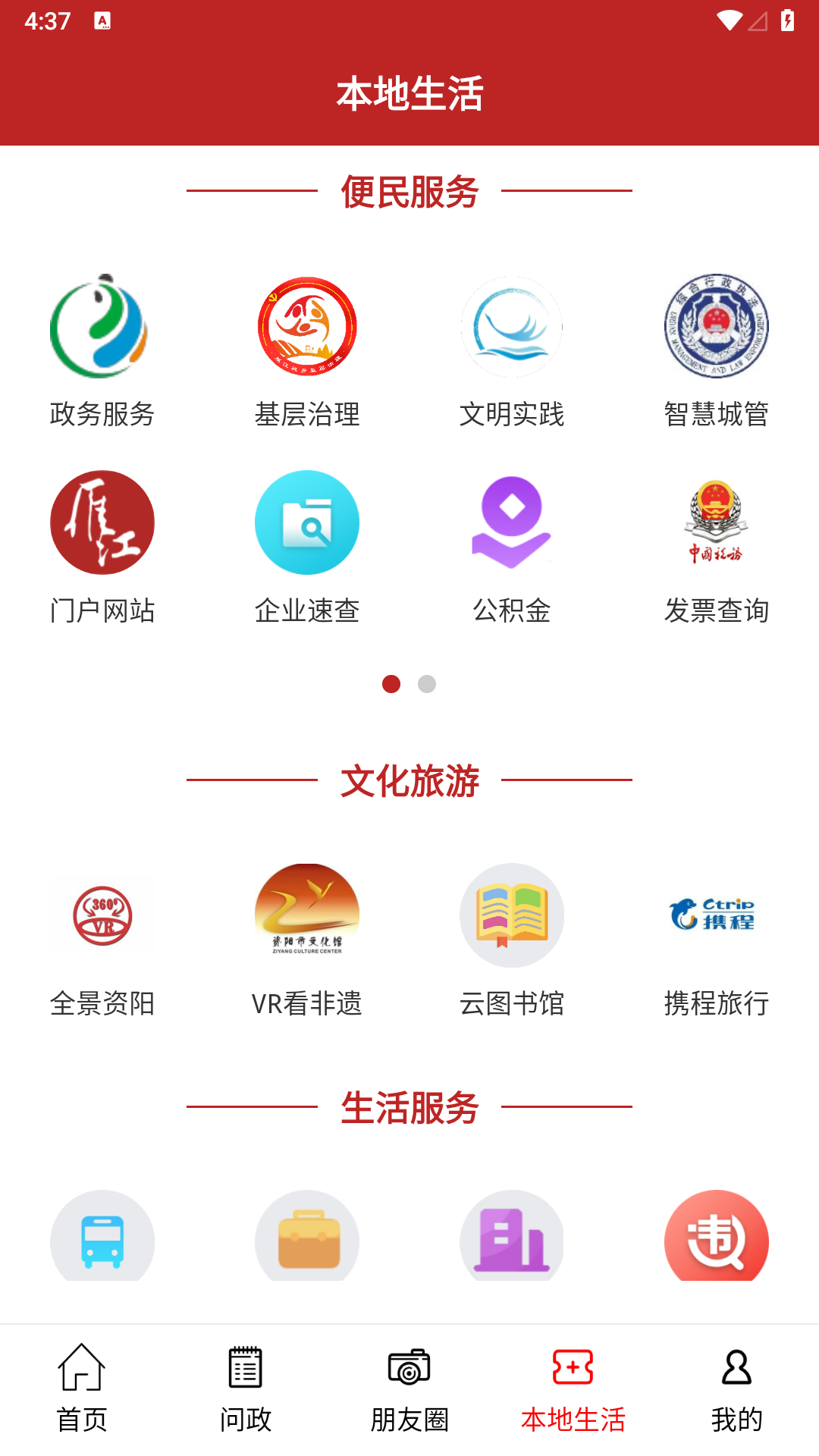819x1456 pixels.
Task: Launch 企业速查 enterprise lookup
Action: click(307, 522)
